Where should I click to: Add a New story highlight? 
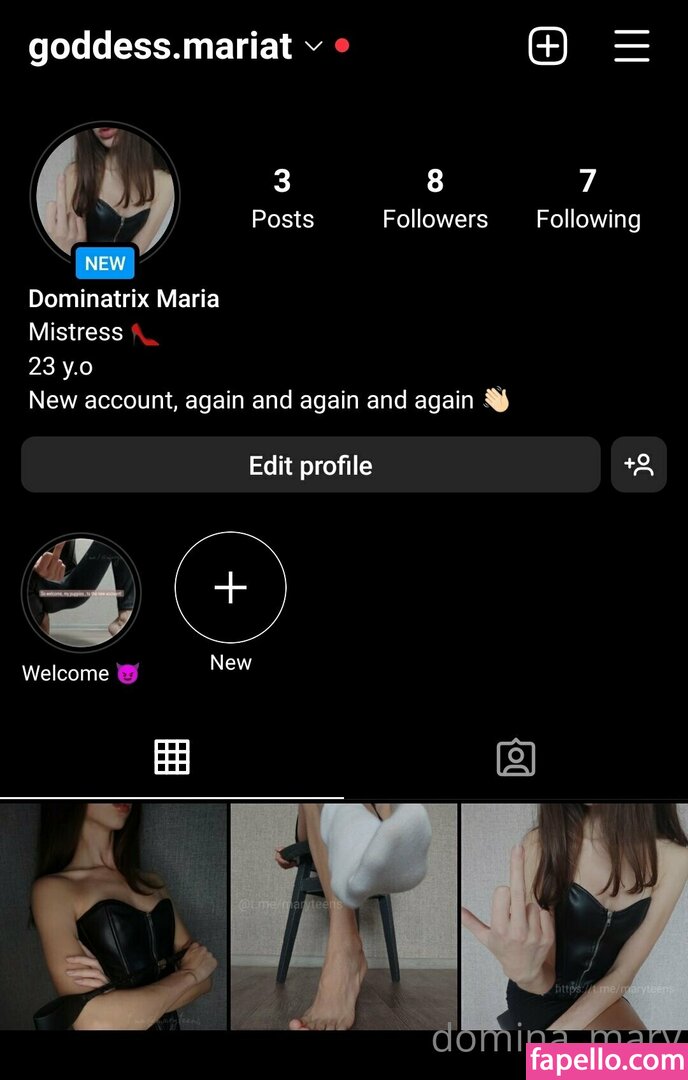tap(230, 588)
